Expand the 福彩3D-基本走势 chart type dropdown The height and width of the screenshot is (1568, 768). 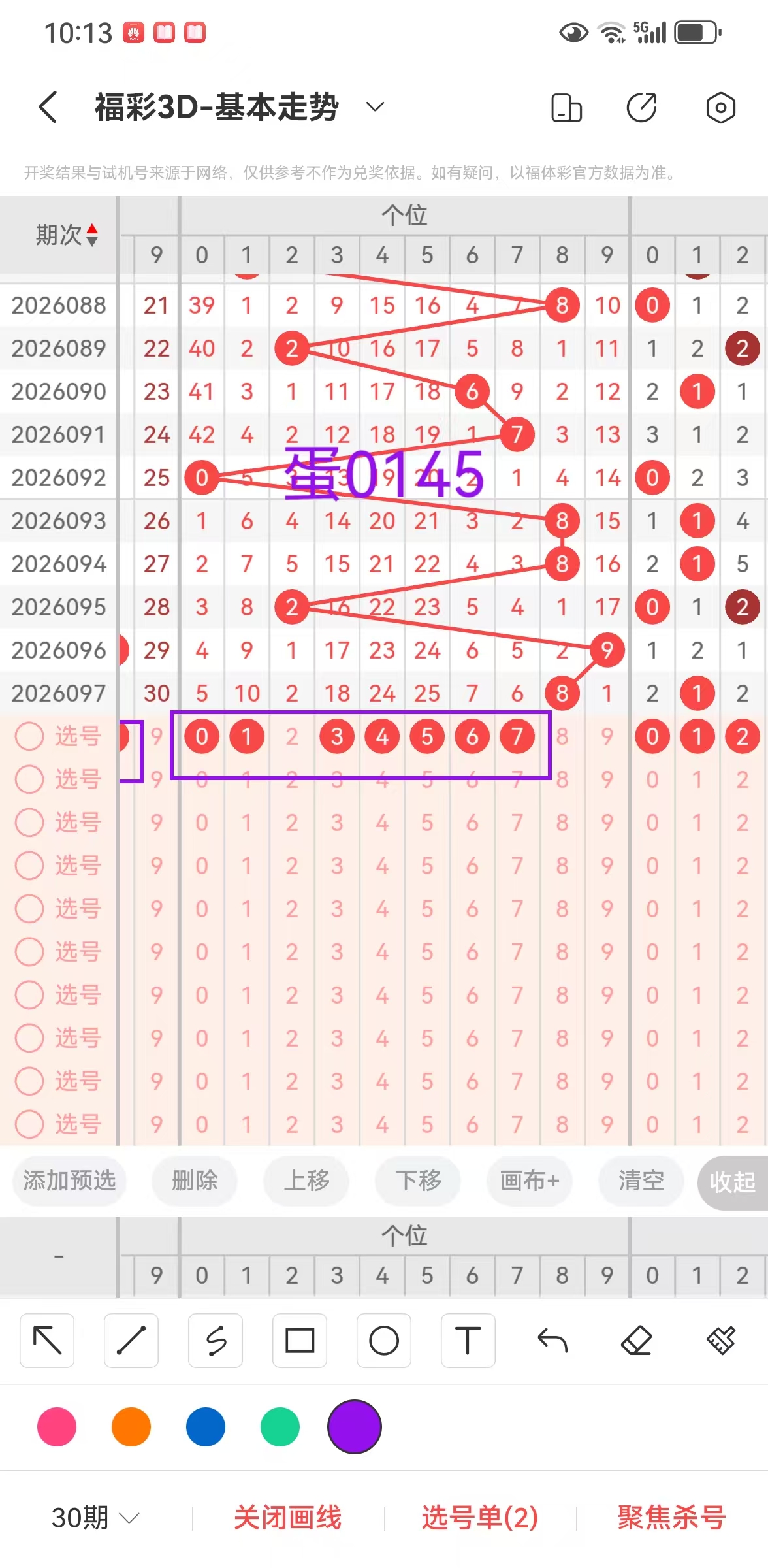[x=375, y=106]
